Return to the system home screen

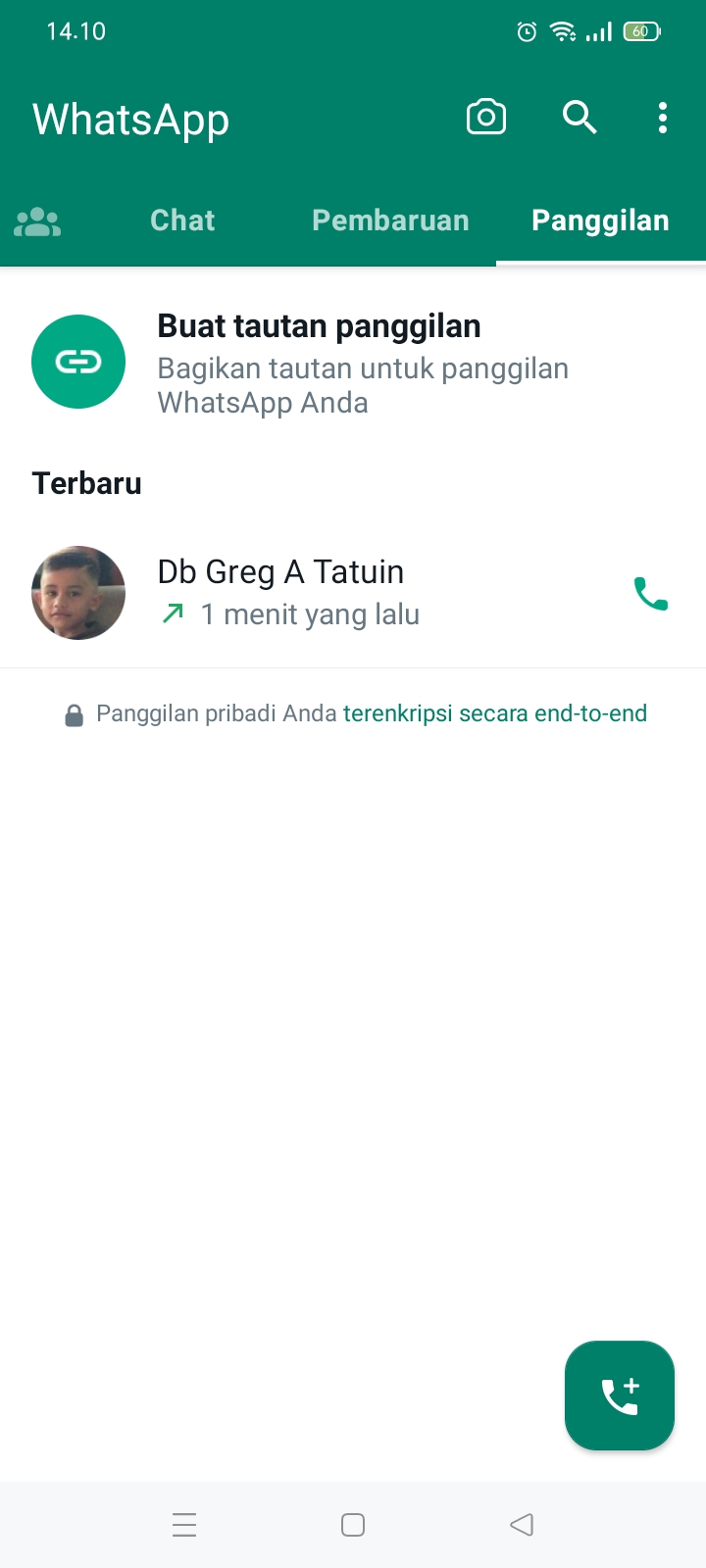point(353,1525)
